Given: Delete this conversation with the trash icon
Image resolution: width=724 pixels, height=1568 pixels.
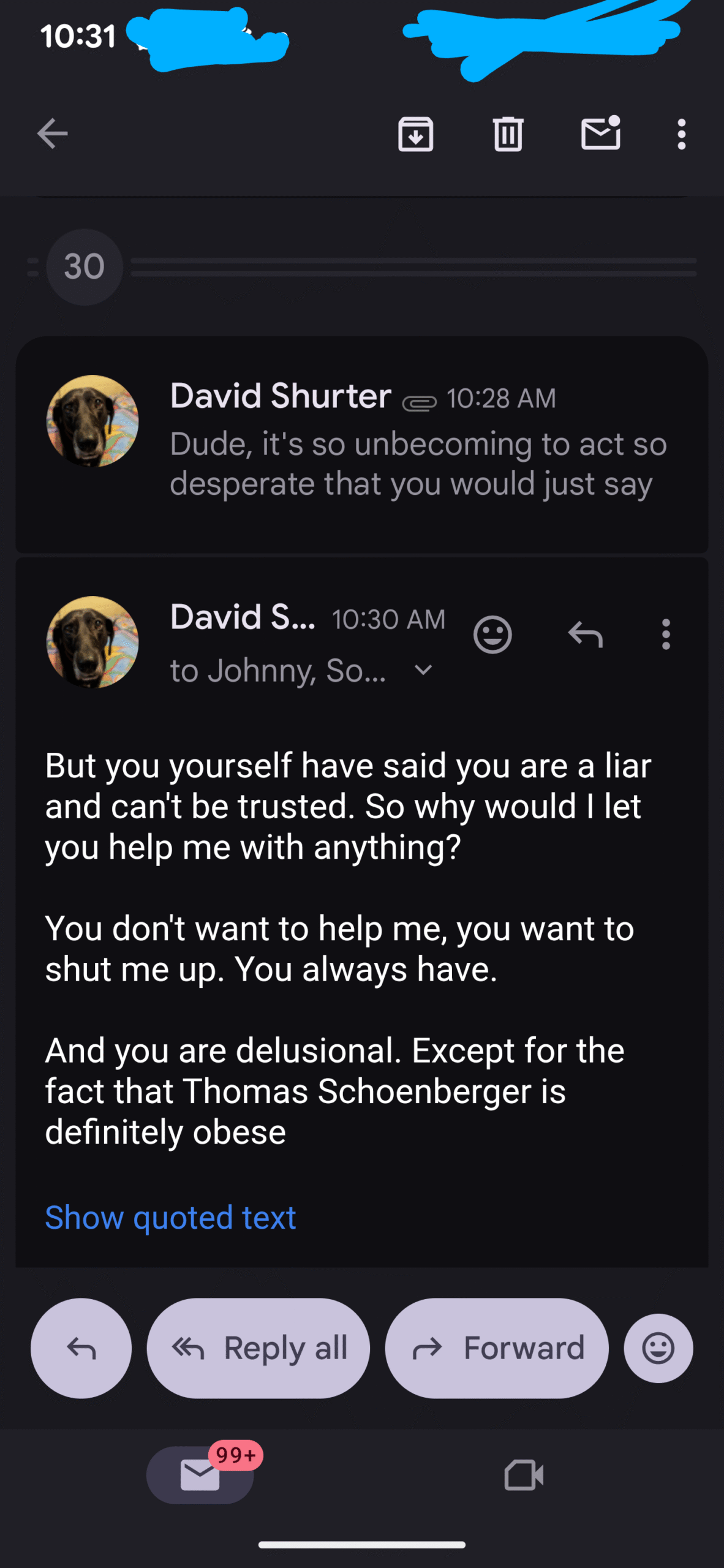Looking at the screenshot, I should pos(508,134).
